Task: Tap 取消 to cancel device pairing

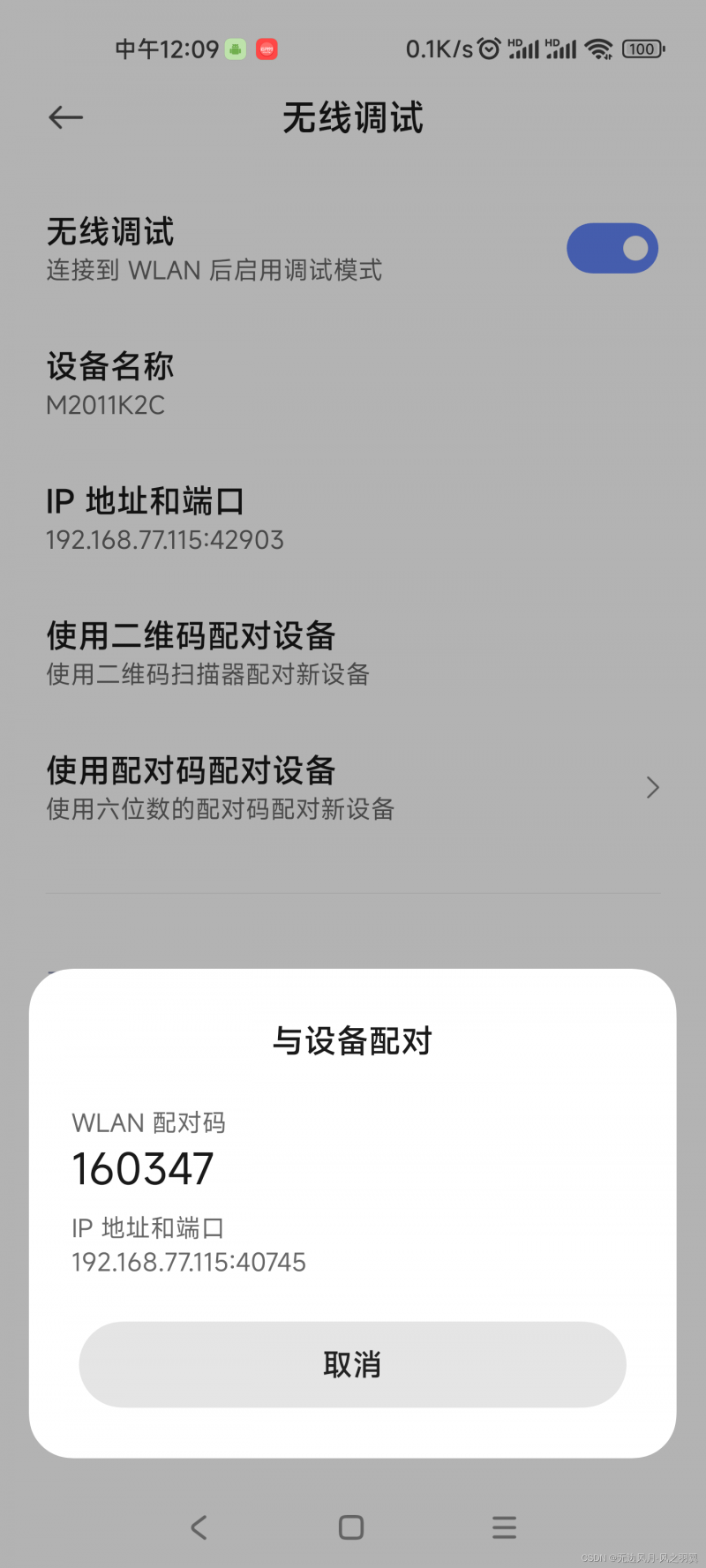Action: (352, 1364)
